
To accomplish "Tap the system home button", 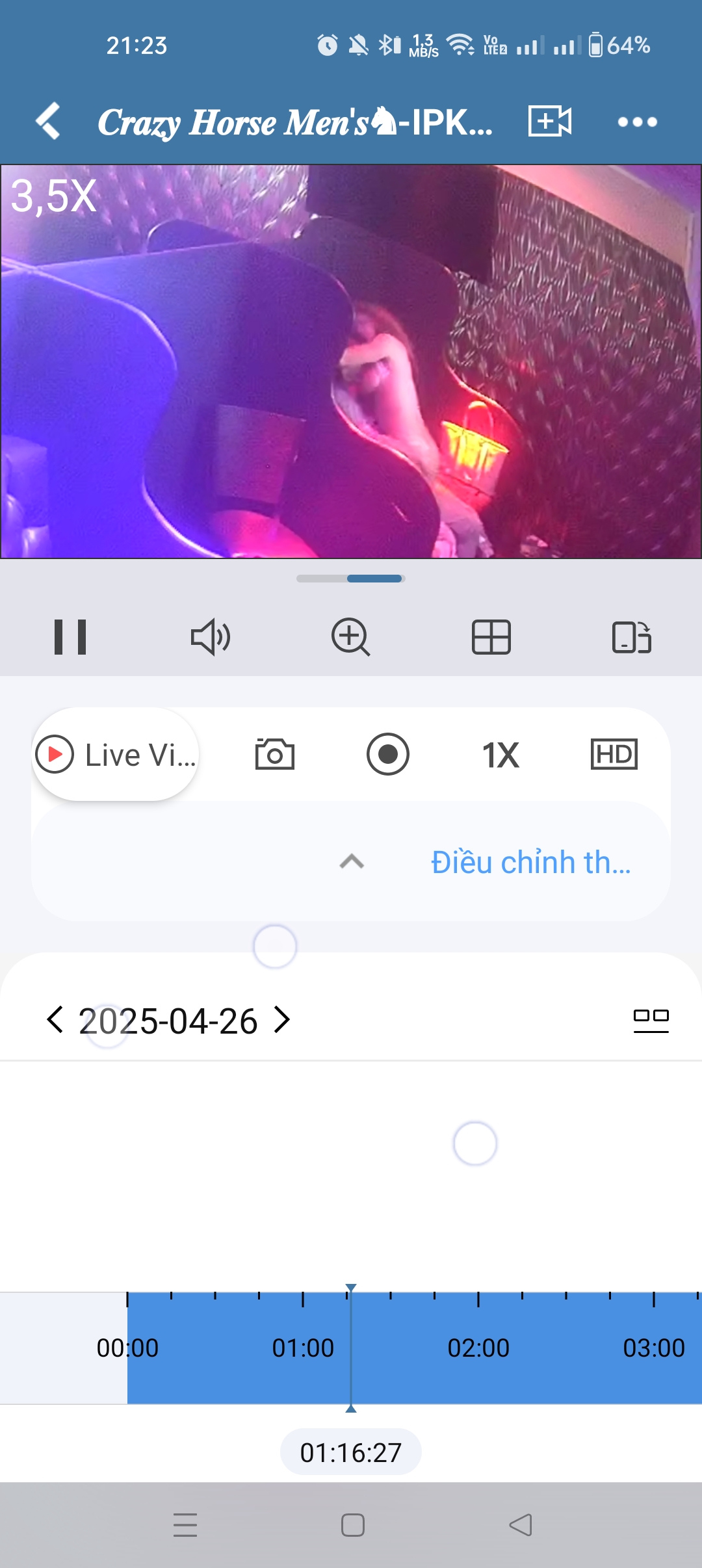I will (x=352, y=1525).
